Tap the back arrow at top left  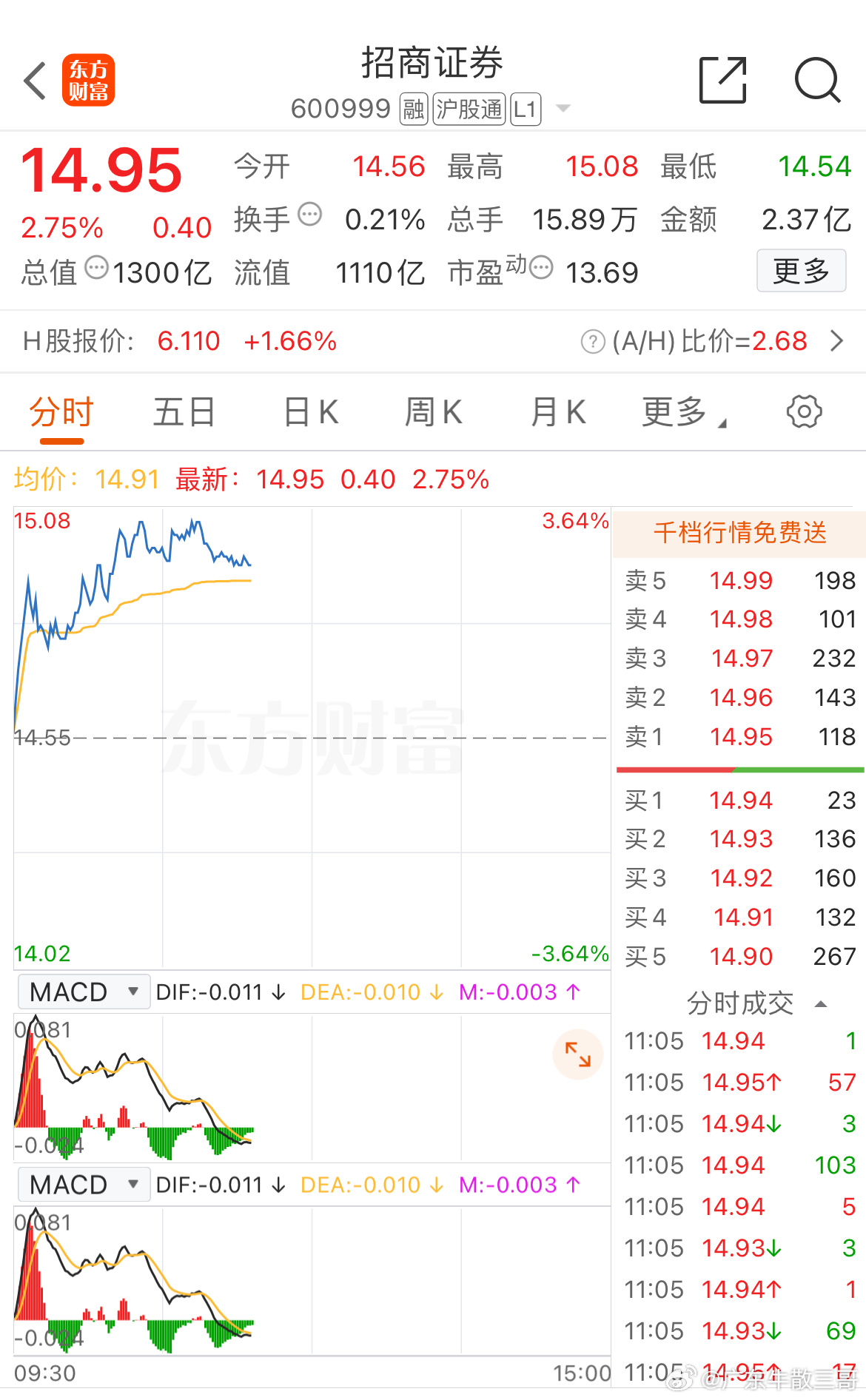click(x=35, y=80)
